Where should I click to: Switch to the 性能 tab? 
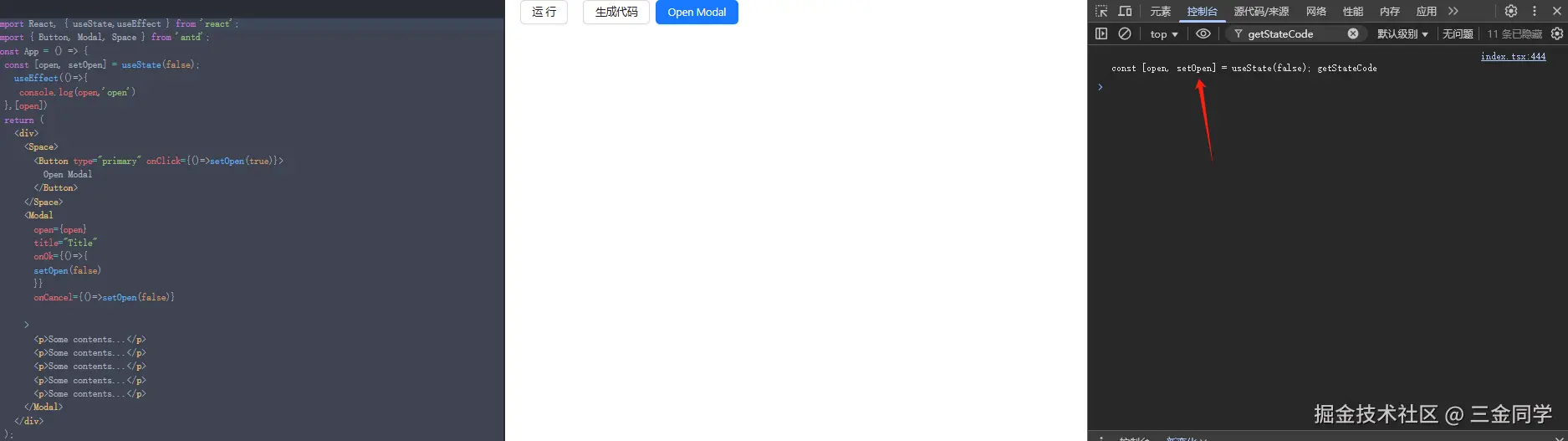tap(1353, 11)
